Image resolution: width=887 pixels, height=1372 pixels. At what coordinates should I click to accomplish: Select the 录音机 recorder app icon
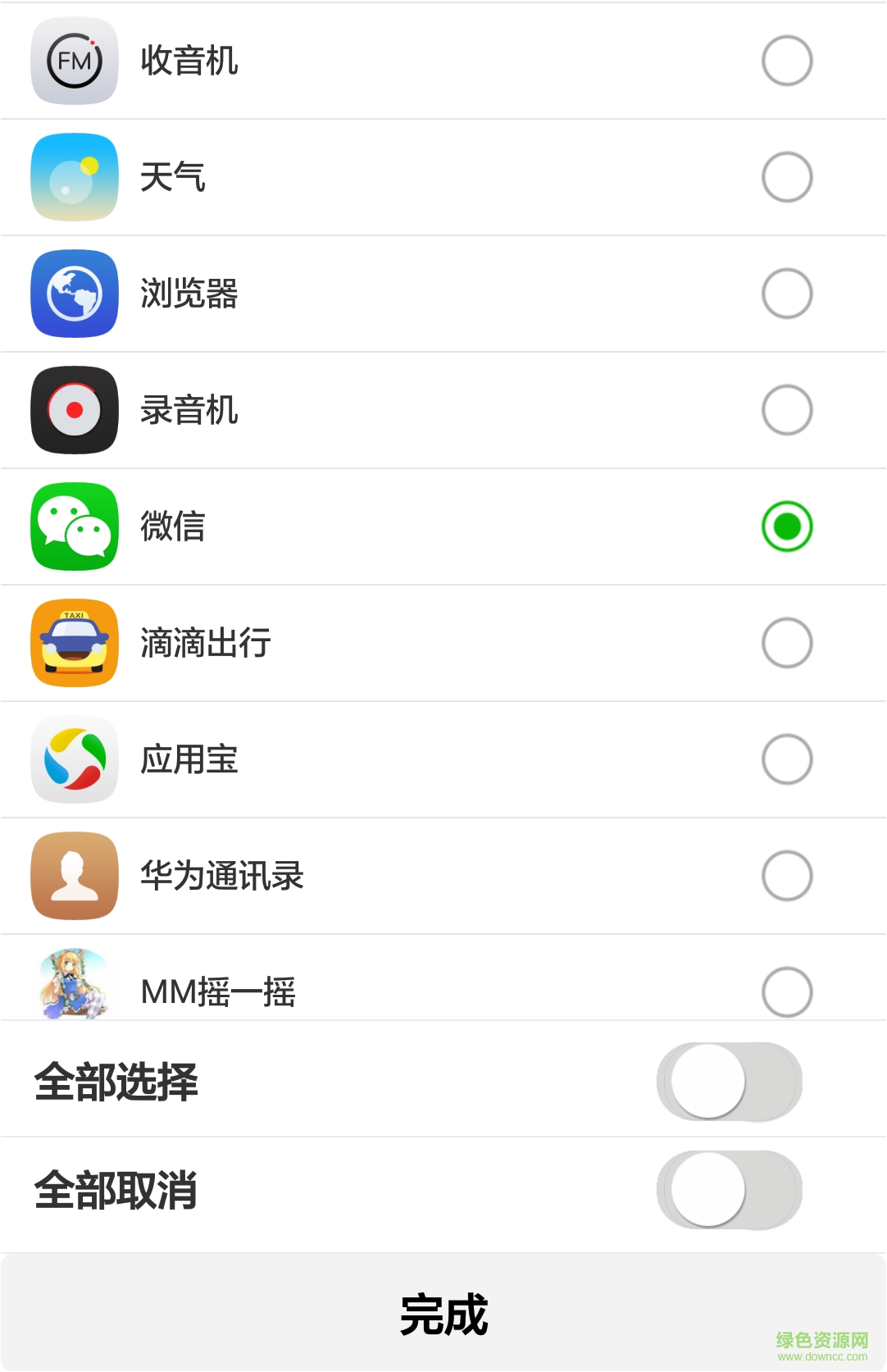coord(74,410)
